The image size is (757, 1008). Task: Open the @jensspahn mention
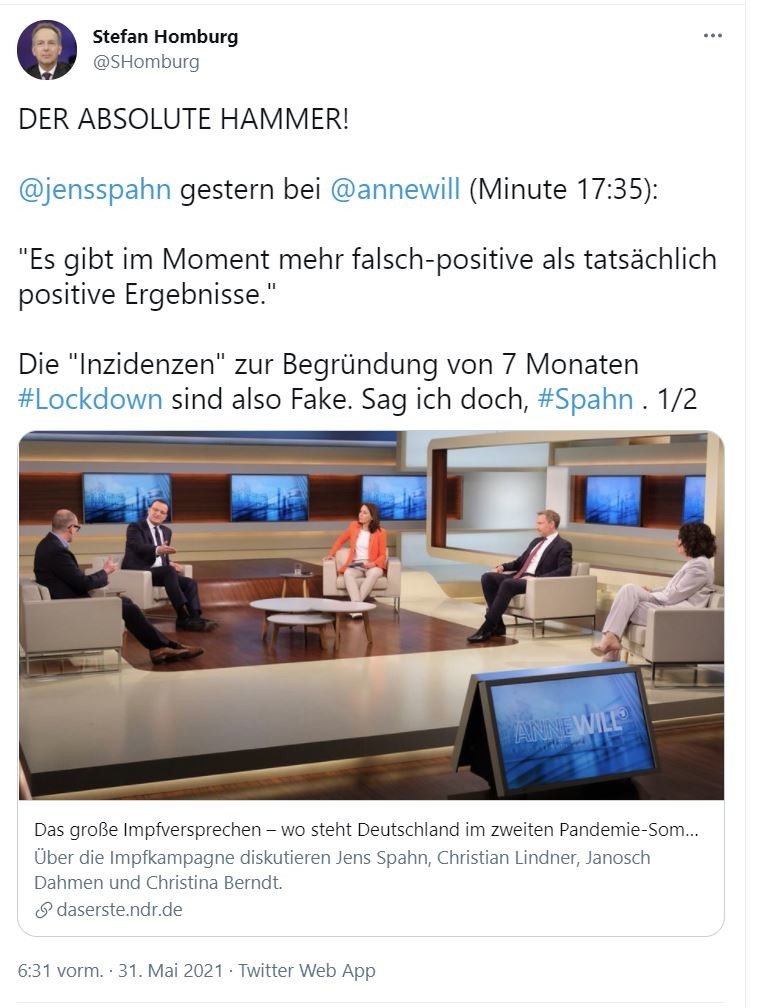[95, 190]
